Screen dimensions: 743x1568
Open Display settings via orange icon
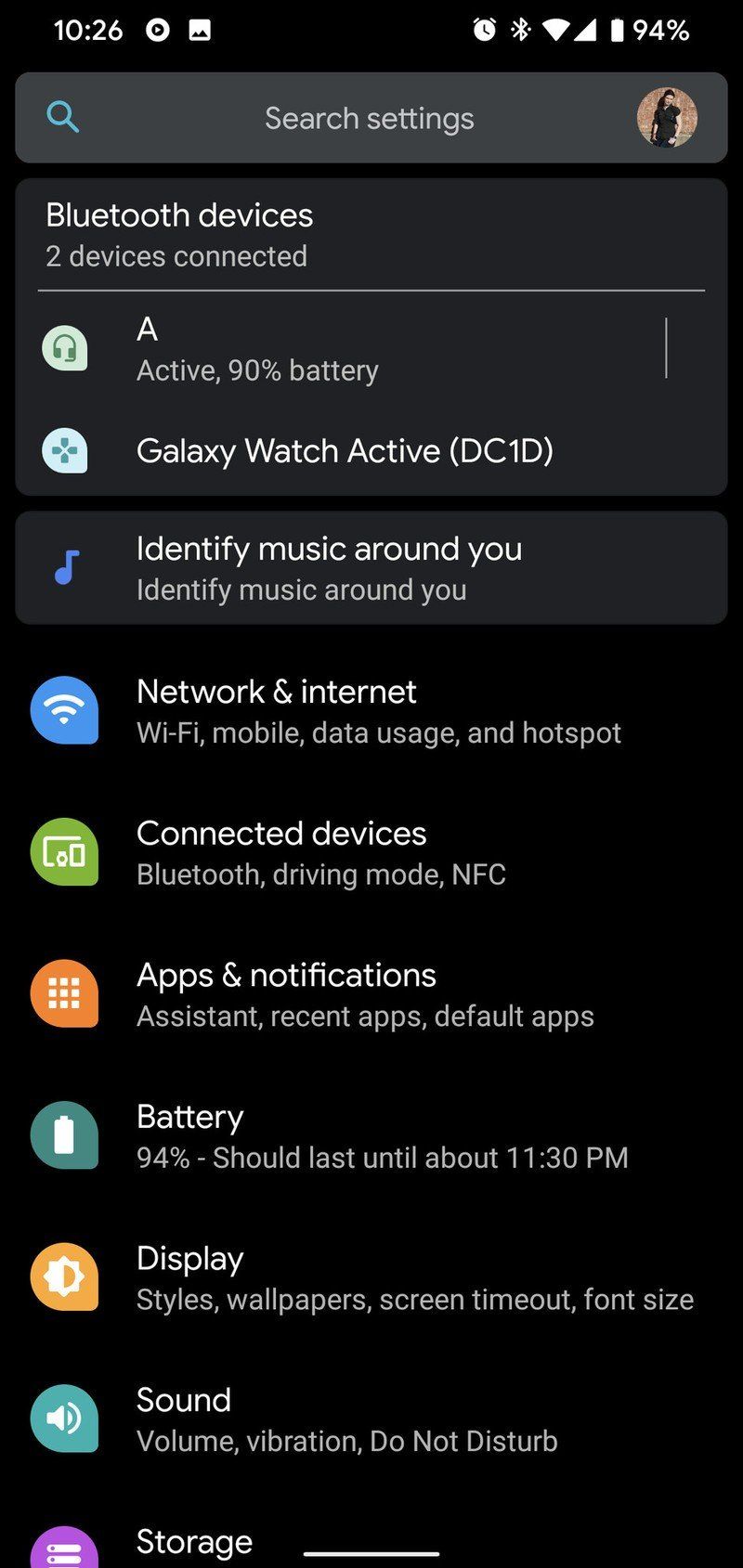click(64, 1276)
